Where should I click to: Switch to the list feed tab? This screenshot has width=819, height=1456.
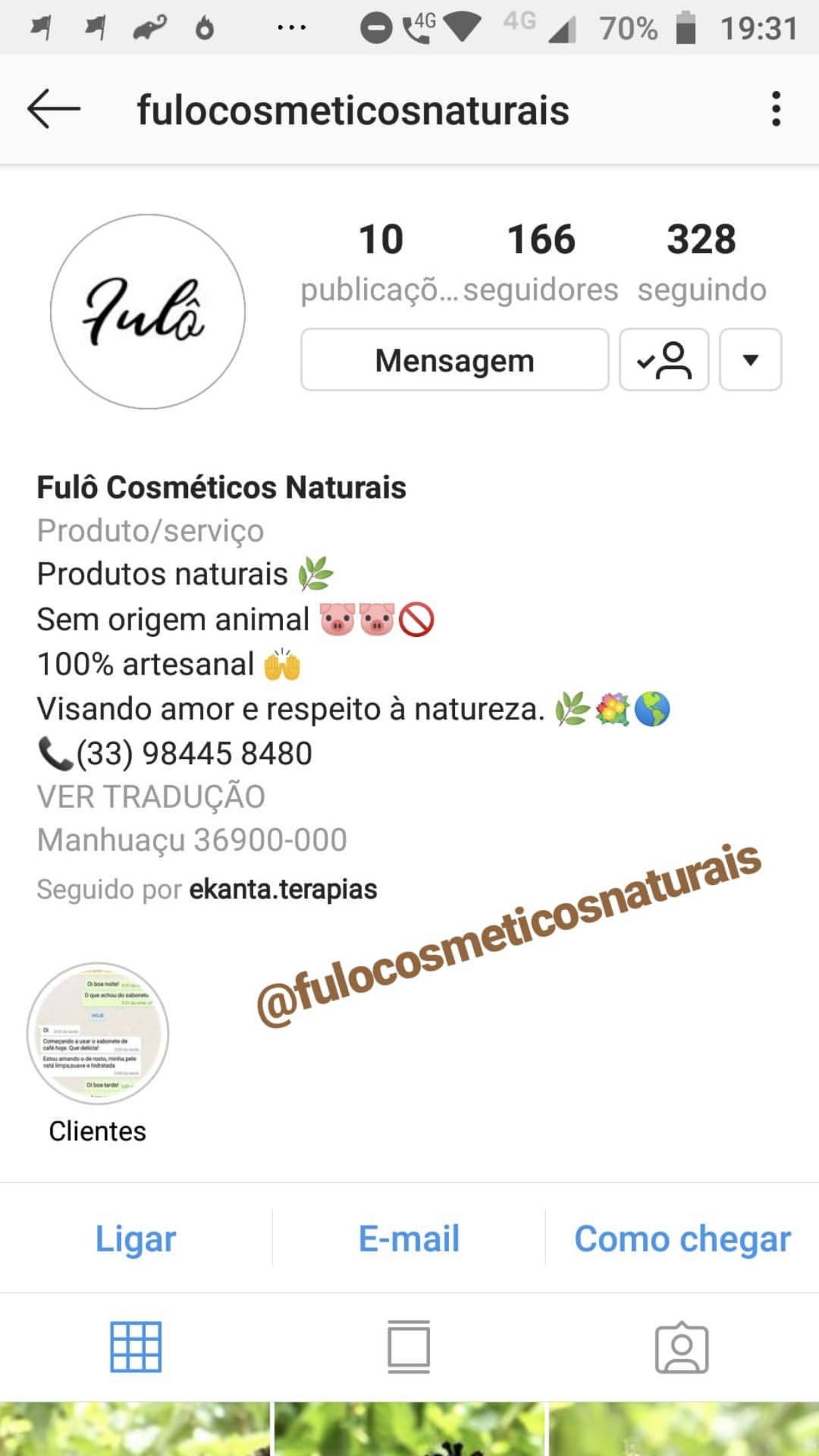(409, 1347)
